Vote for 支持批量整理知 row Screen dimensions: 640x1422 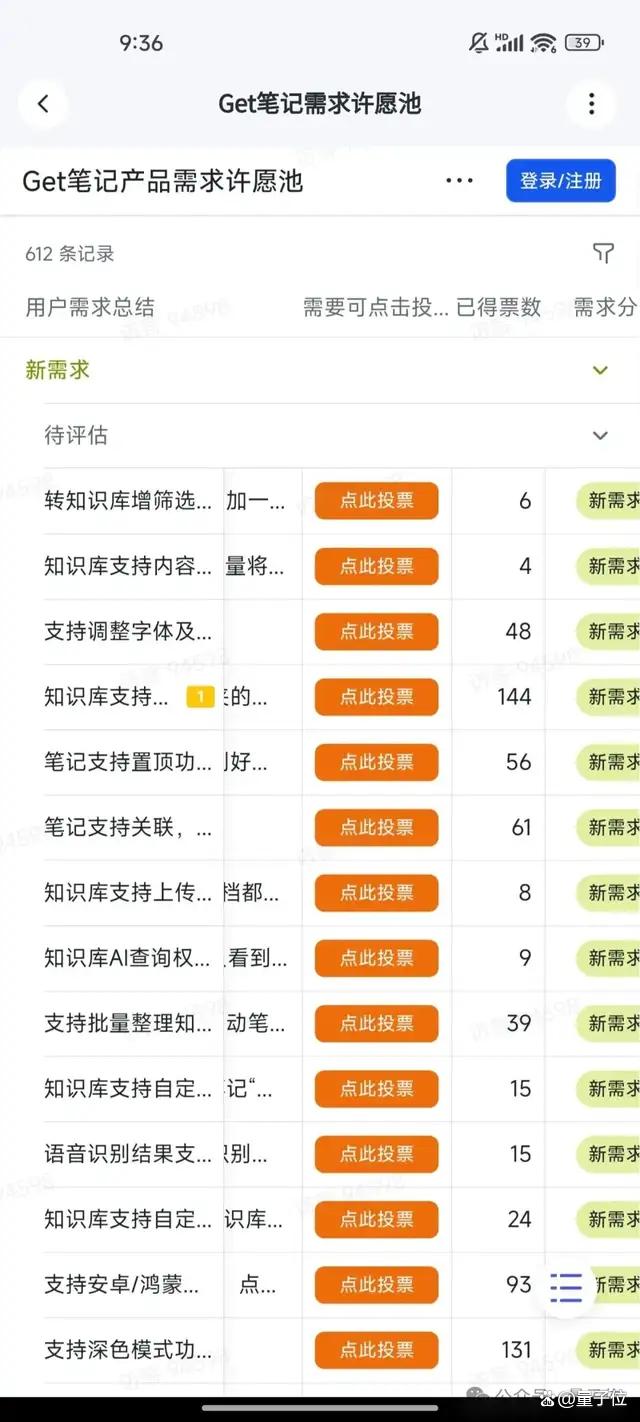(x=377, y=1023)
